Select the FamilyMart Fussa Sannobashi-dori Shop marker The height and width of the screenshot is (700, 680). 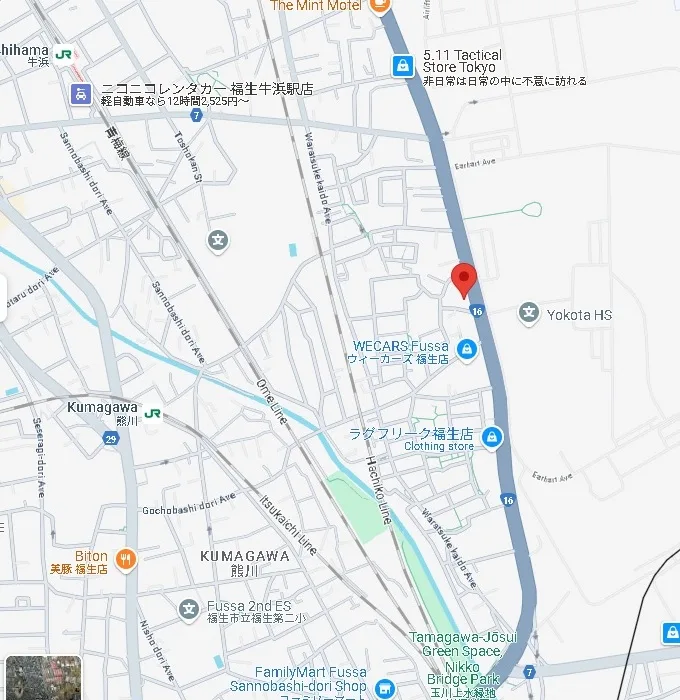pyautogui.click(x=385, y=688)
